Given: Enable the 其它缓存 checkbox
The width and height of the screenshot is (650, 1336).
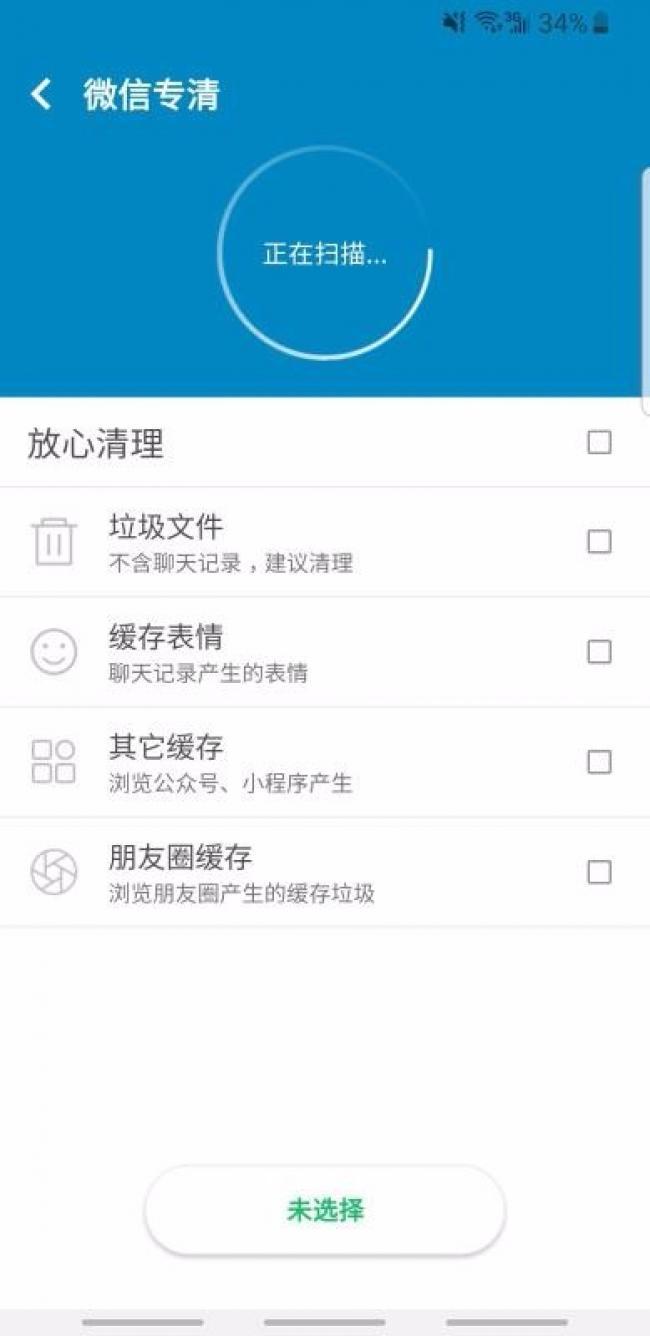Looking at the screenshot, I should coord(599,762).
